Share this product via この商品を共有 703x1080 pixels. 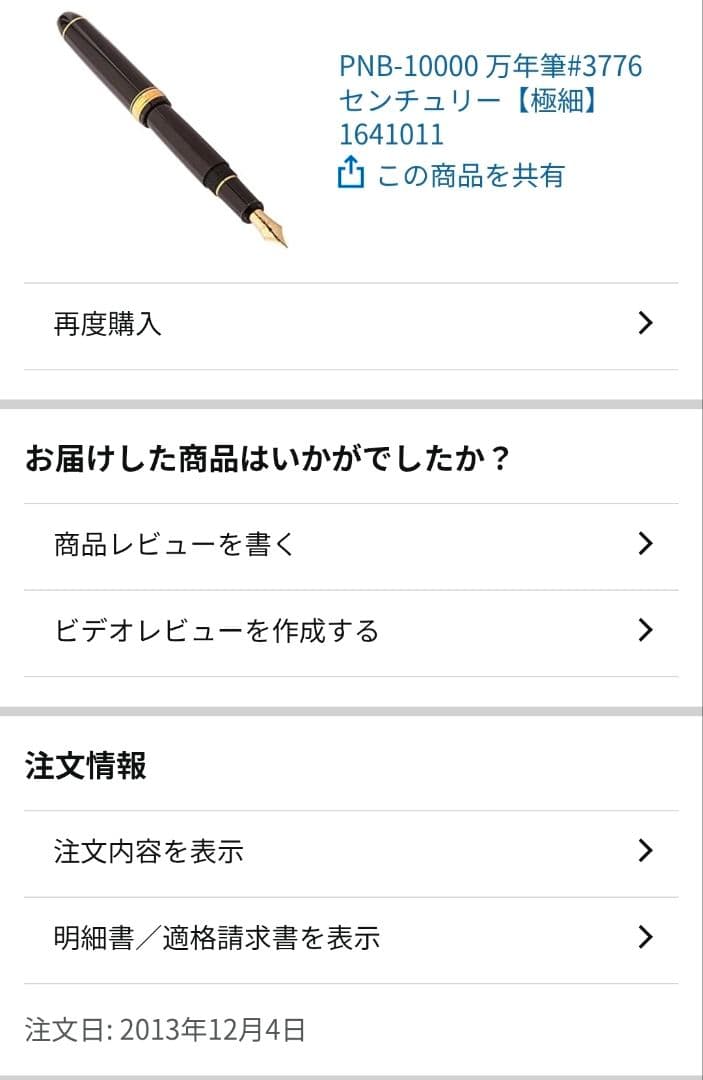[451, 176]
